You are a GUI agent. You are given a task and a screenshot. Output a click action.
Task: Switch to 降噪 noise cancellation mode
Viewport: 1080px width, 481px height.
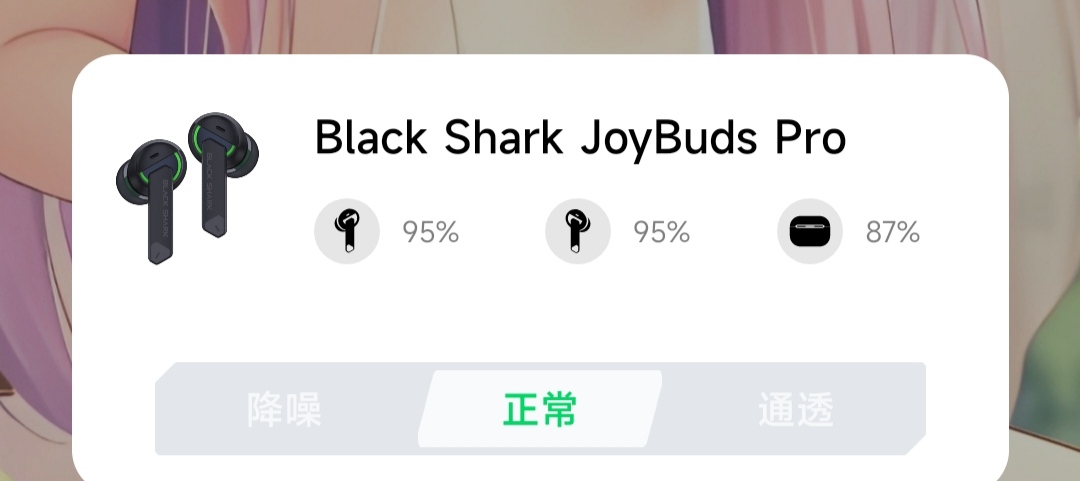pyautogui.click(x=285, y=410)
